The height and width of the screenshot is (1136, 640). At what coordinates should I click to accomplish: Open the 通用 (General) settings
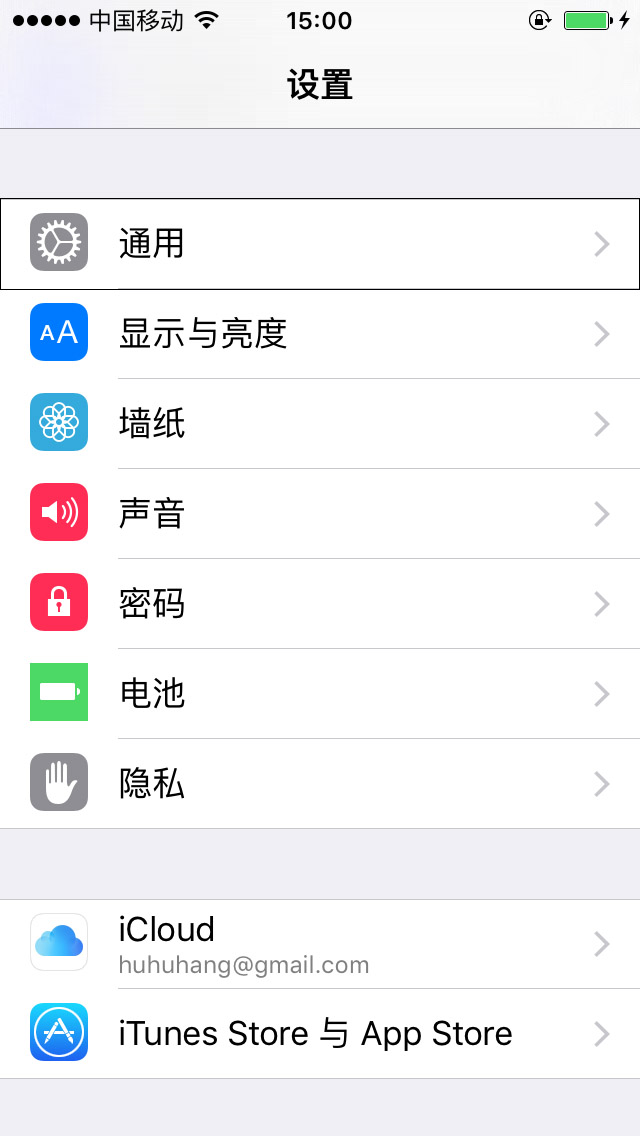point(320,244)
